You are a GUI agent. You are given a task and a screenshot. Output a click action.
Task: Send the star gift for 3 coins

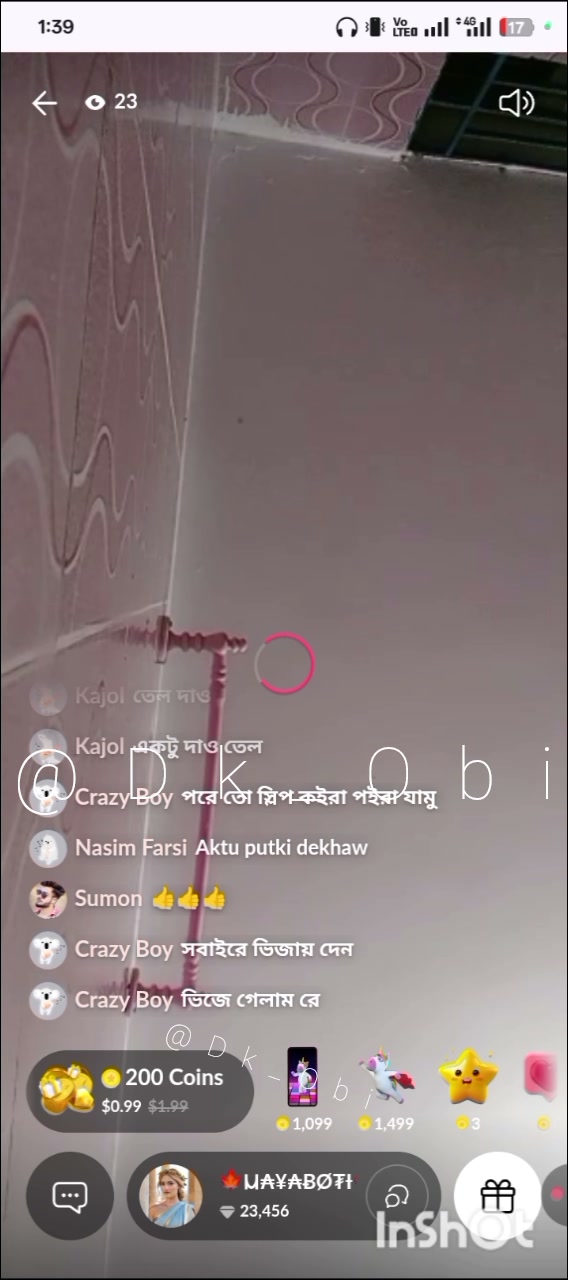[468, 1089]
